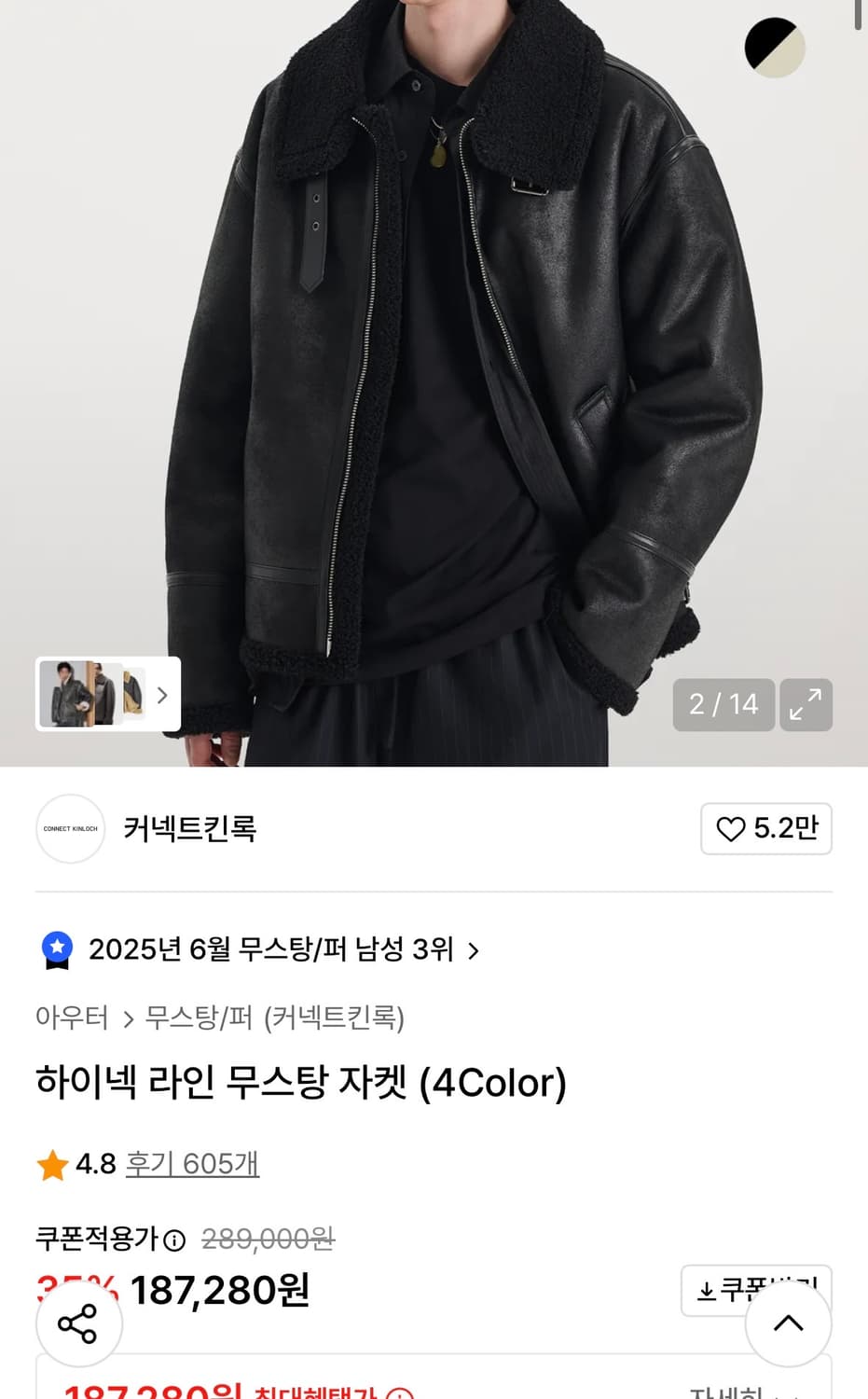Tap the share icon at bottom left

(x=79, y=1323)
